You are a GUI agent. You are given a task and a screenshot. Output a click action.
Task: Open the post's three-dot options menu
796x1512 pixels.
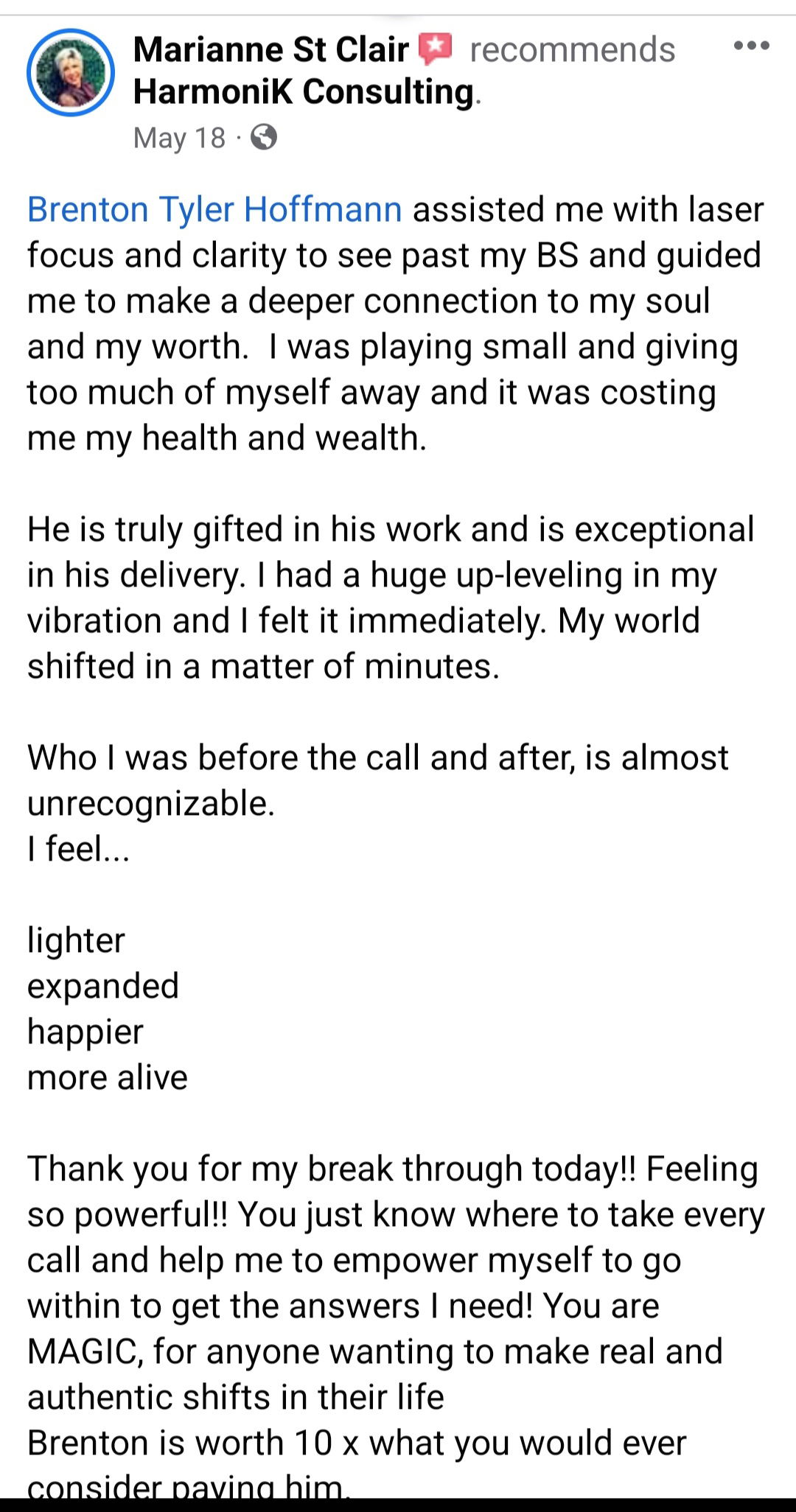tap(752, 46)
